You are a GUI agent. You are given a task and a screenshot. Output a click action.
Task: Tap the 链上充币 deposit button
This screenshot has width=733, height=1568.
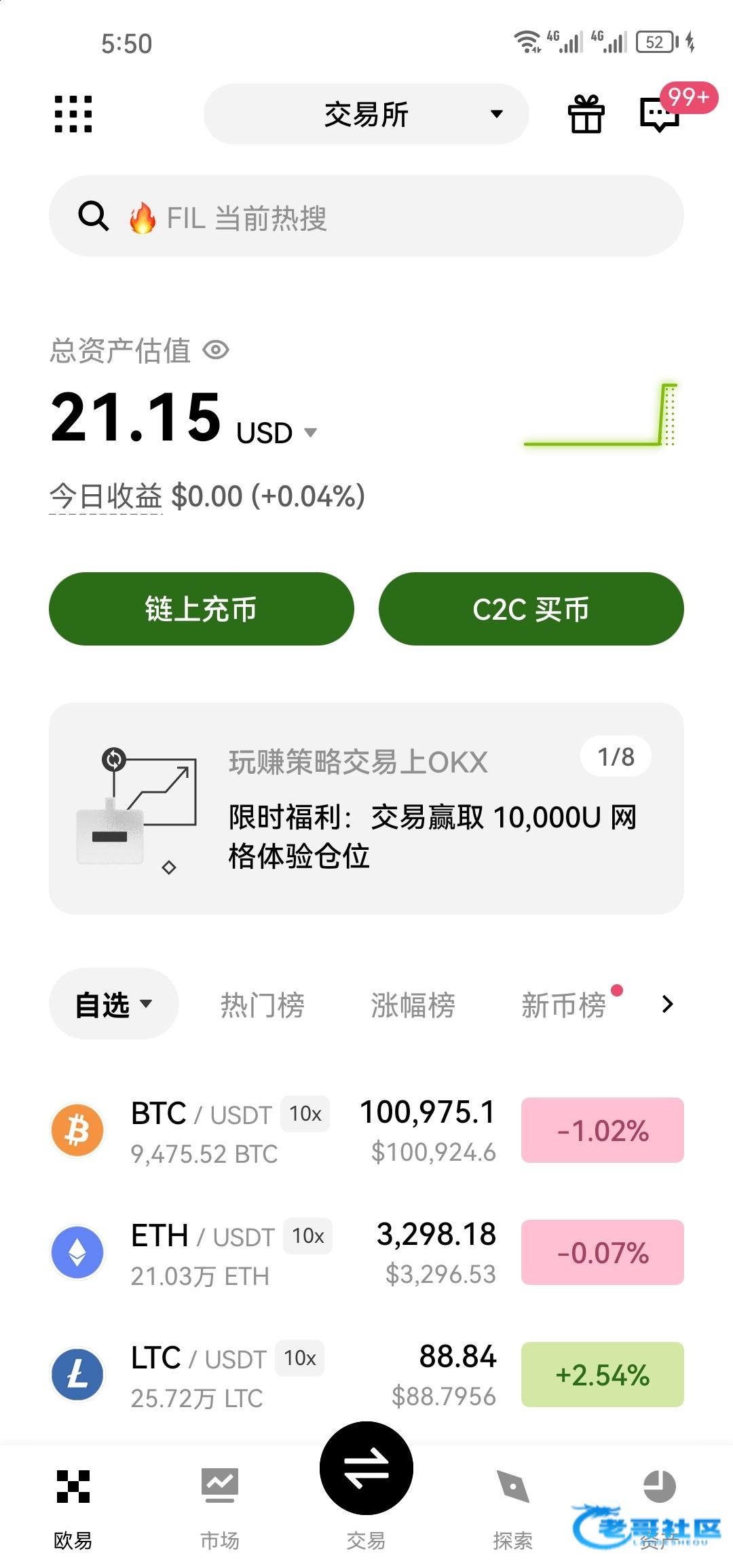202,609
